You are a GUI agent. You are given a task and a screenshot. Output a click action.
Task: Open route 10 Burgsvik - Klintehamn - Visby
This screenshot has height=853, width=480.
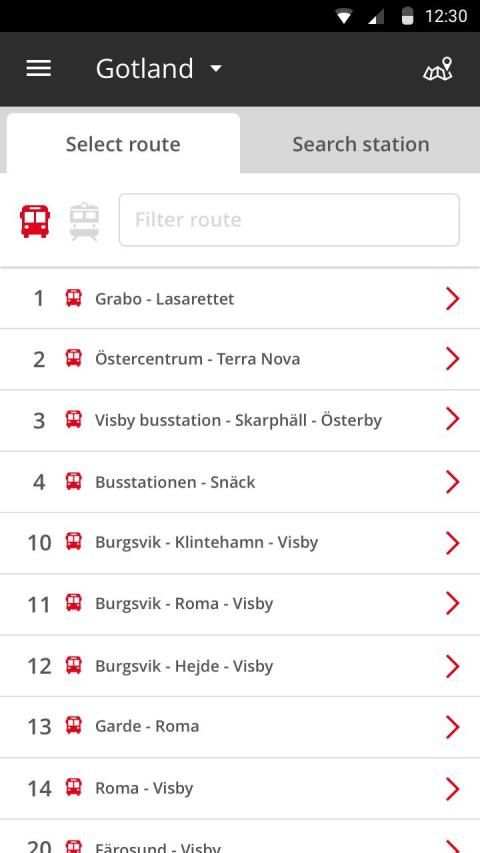click(240, 543)
